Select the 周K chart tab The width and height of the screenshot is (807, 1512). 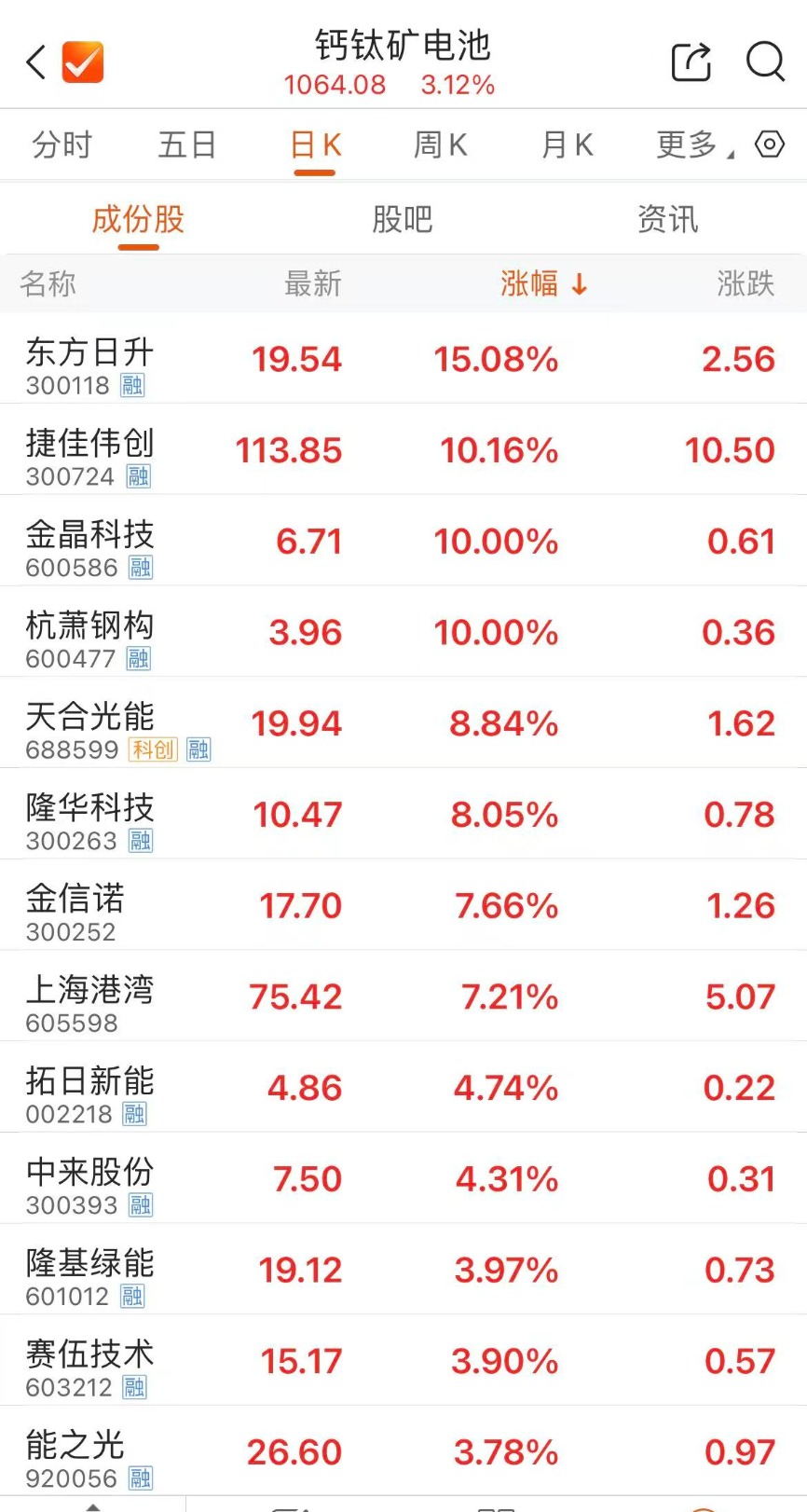pos(440,145)
